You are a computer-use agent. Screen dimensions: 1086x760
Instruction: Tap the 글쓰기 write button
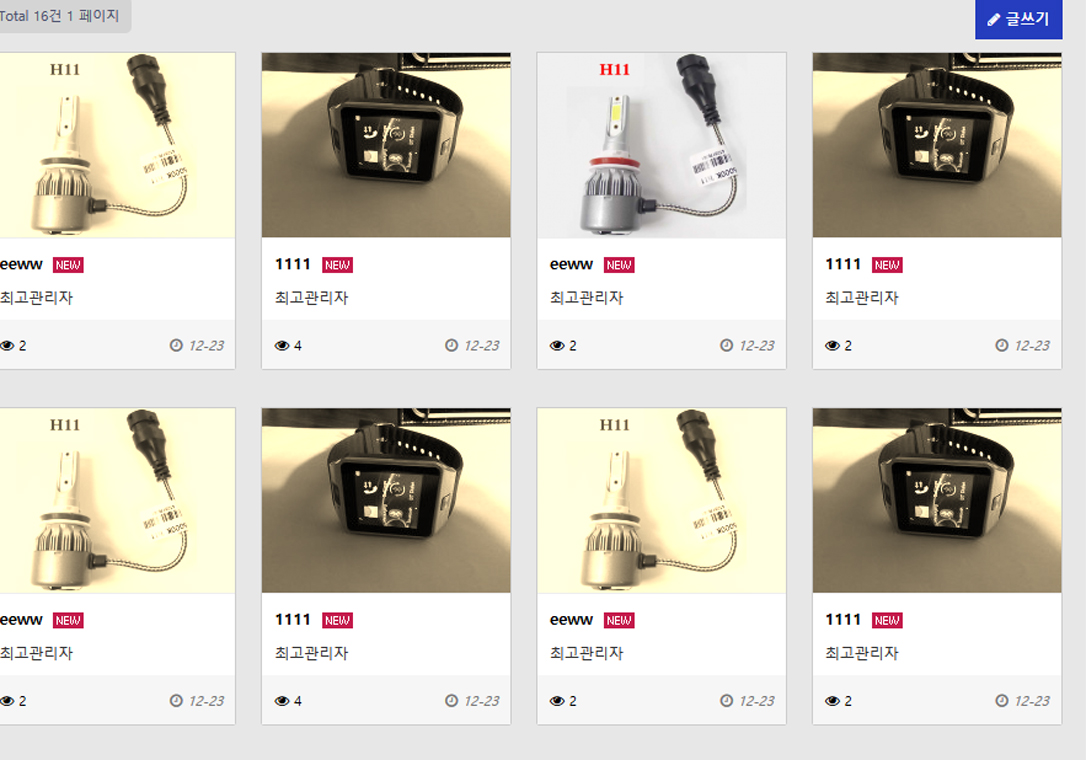[1018, 19]
